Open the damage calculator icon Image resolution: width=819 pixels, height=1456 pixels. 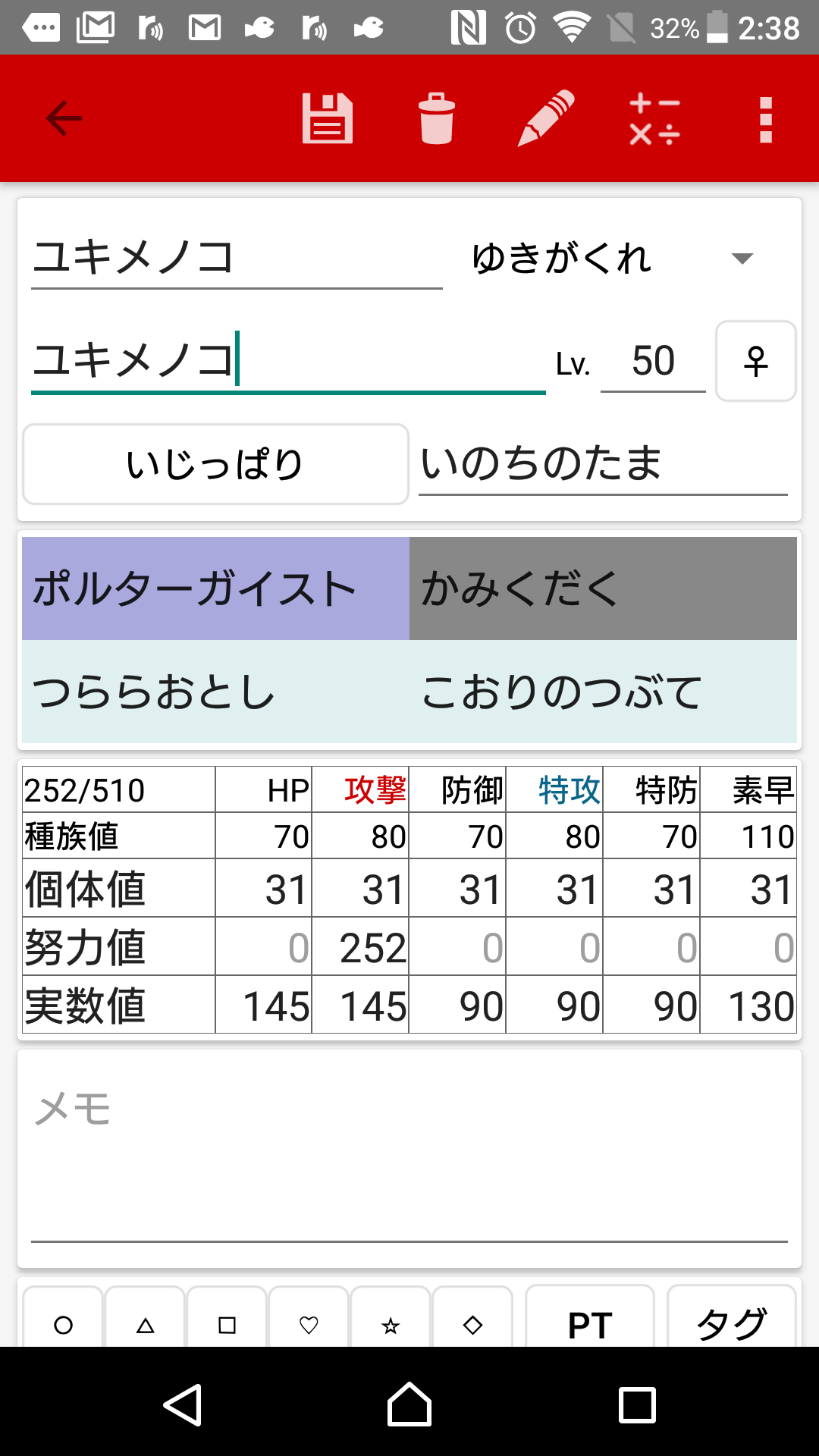coord(655,119)
